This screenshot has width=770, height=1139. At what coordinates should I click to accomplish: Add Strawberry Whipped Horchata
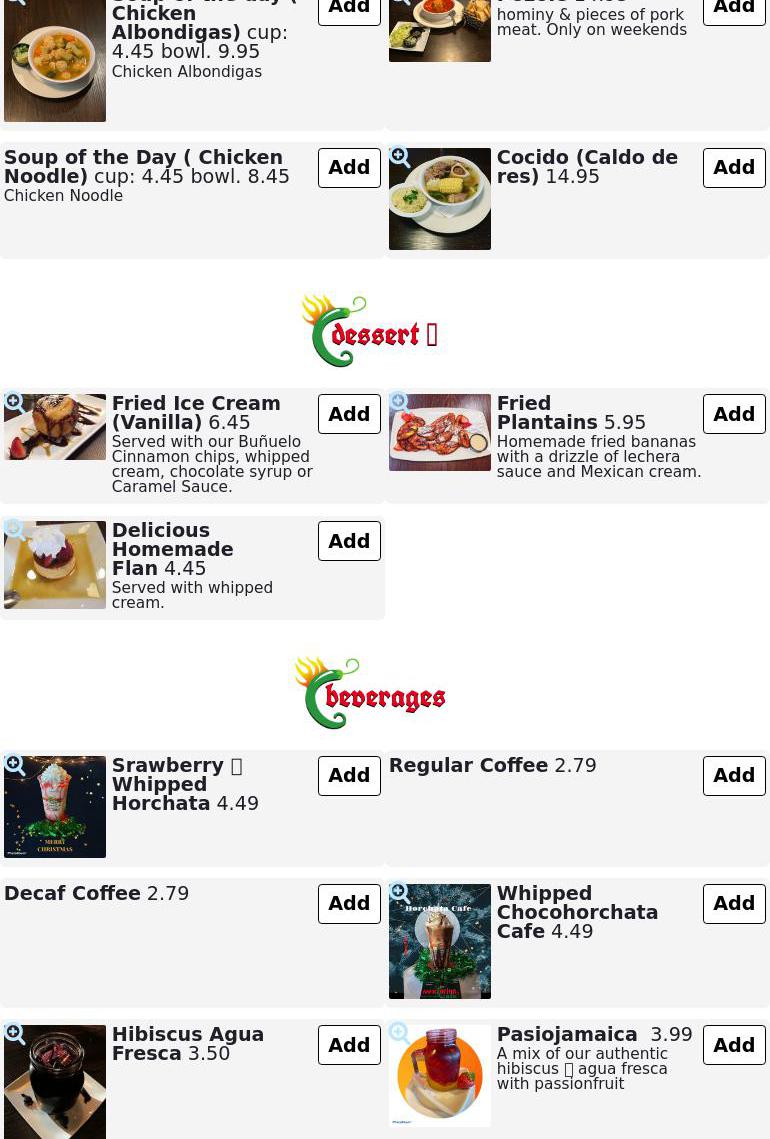(349, 776)
